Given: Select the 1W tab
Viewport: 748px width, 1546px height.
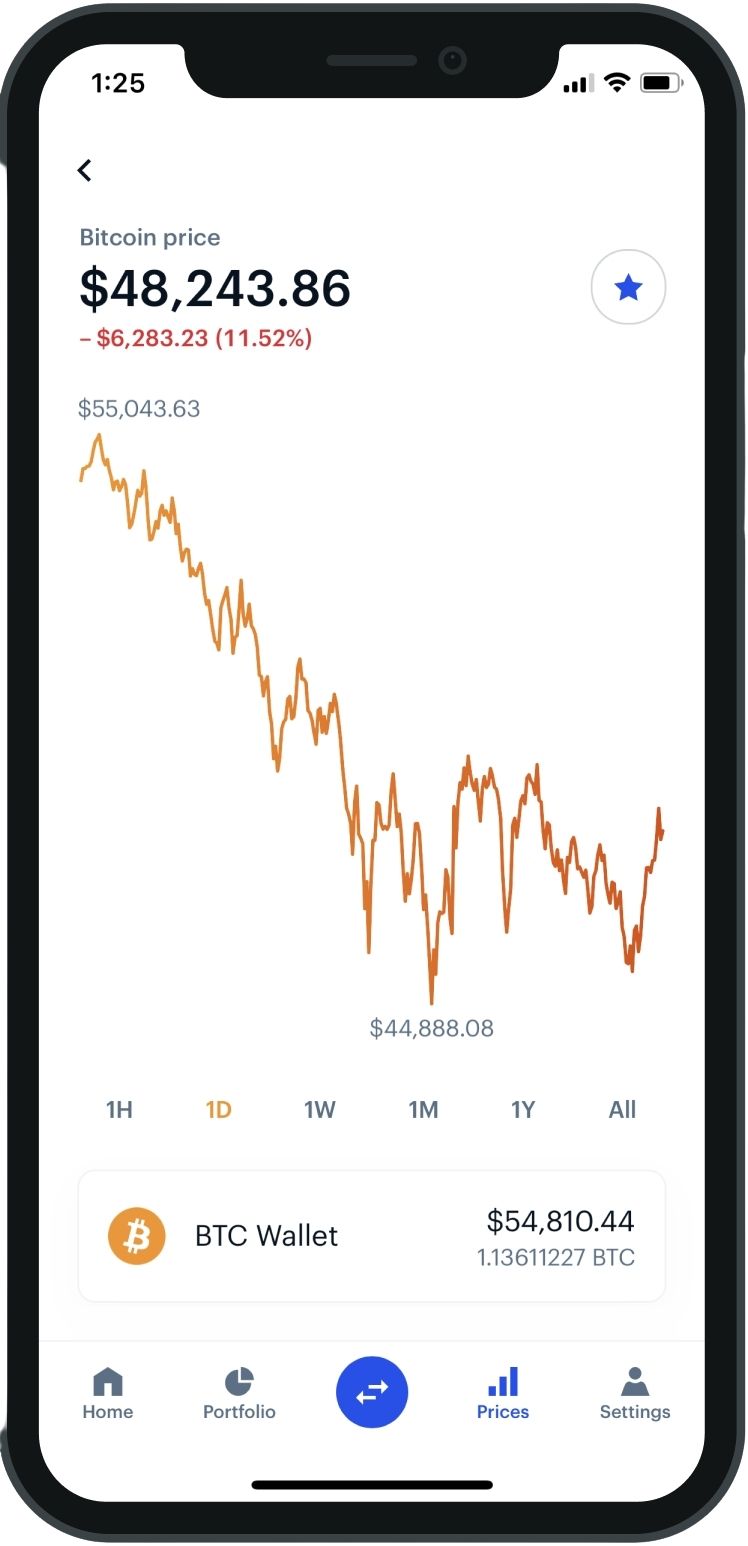Looking at the screenshot, I should [x=319, y=1109].
